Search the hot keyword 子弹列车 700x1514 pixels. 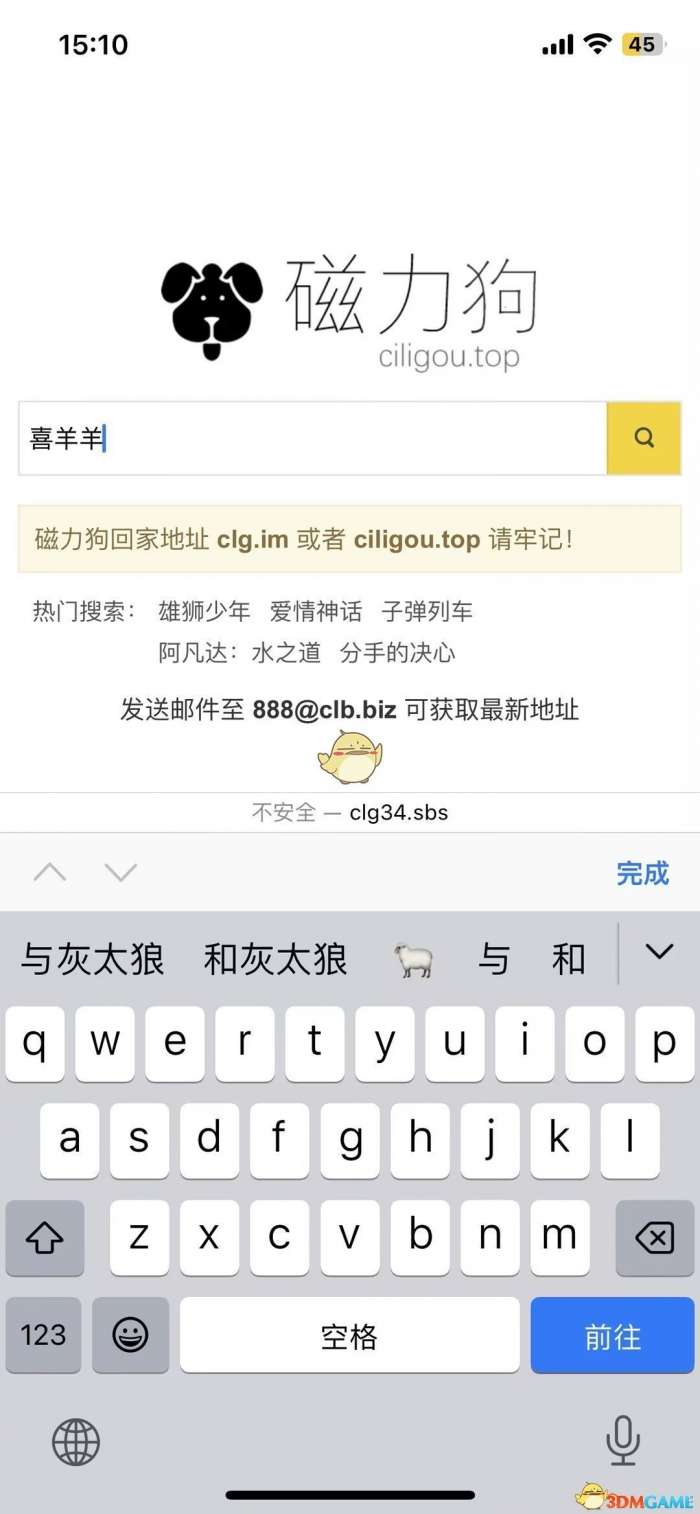tap(427, 611)
